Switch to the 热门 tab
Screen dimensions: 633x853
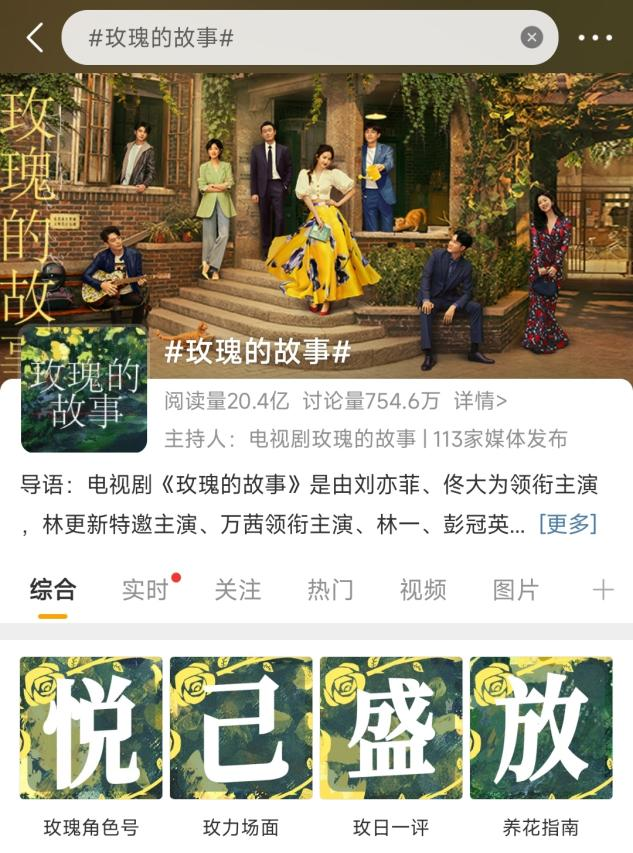(x=330, y=590)
